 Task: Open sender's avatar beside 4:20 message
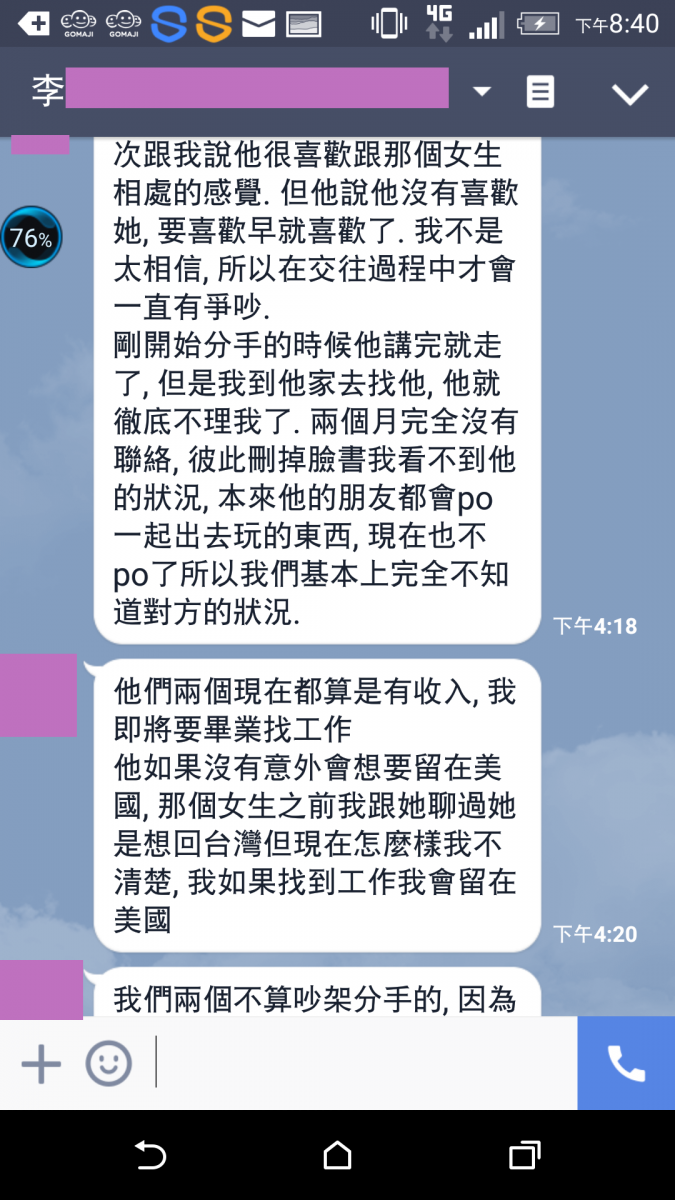[38, 696]
